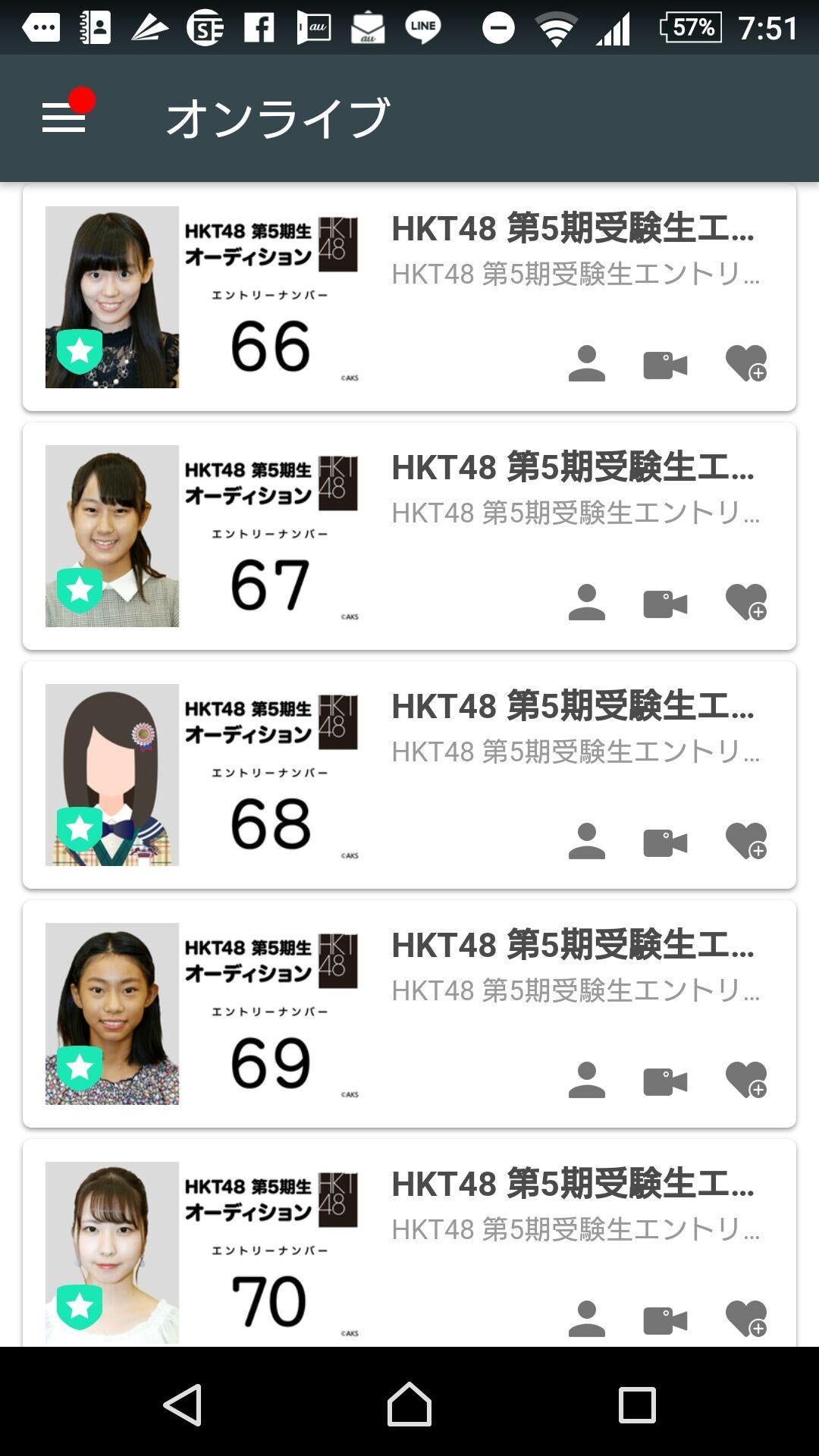
Task: View profile icon for entry 68
Action: click(x=587, y=841)
